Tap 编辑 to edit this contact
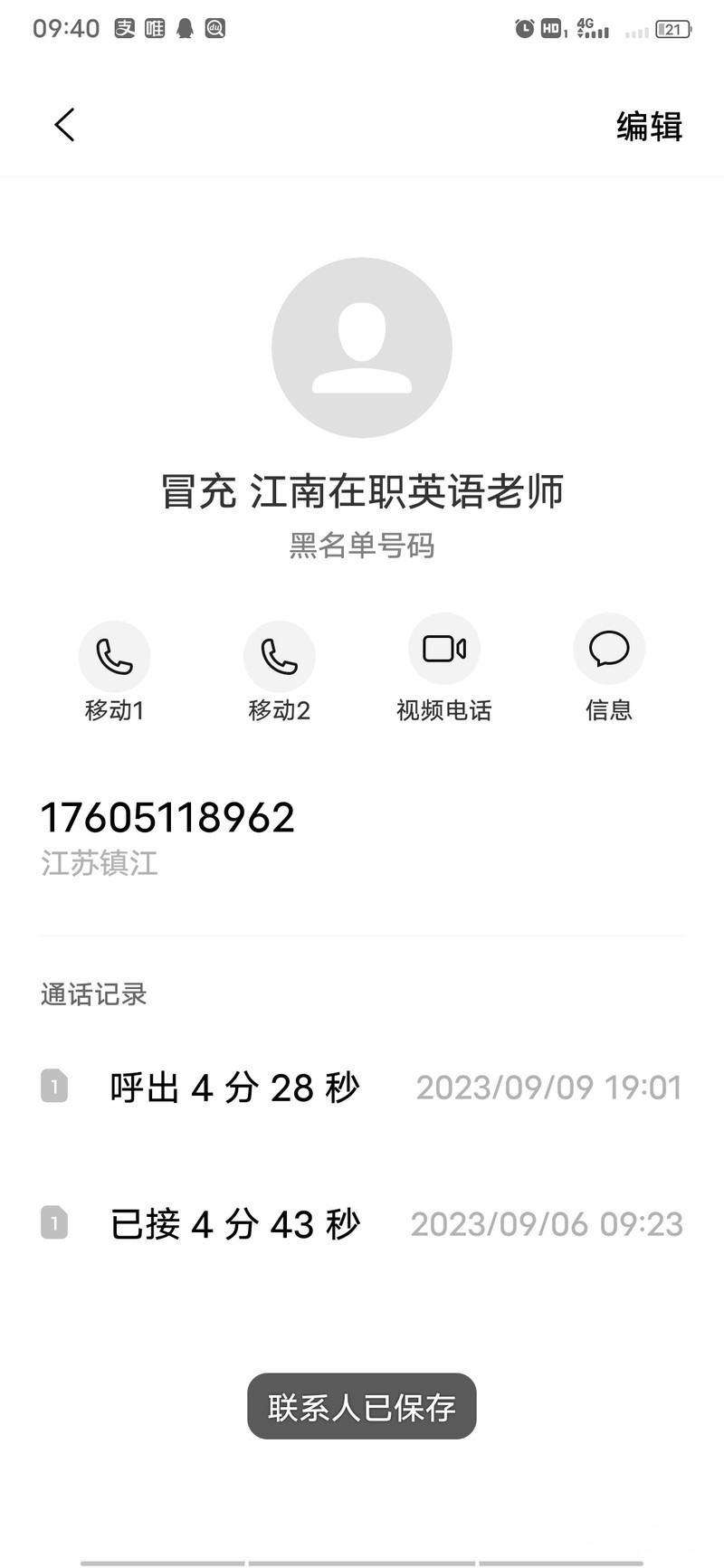This screenshot has width=724, height=1568. [649, 126]
